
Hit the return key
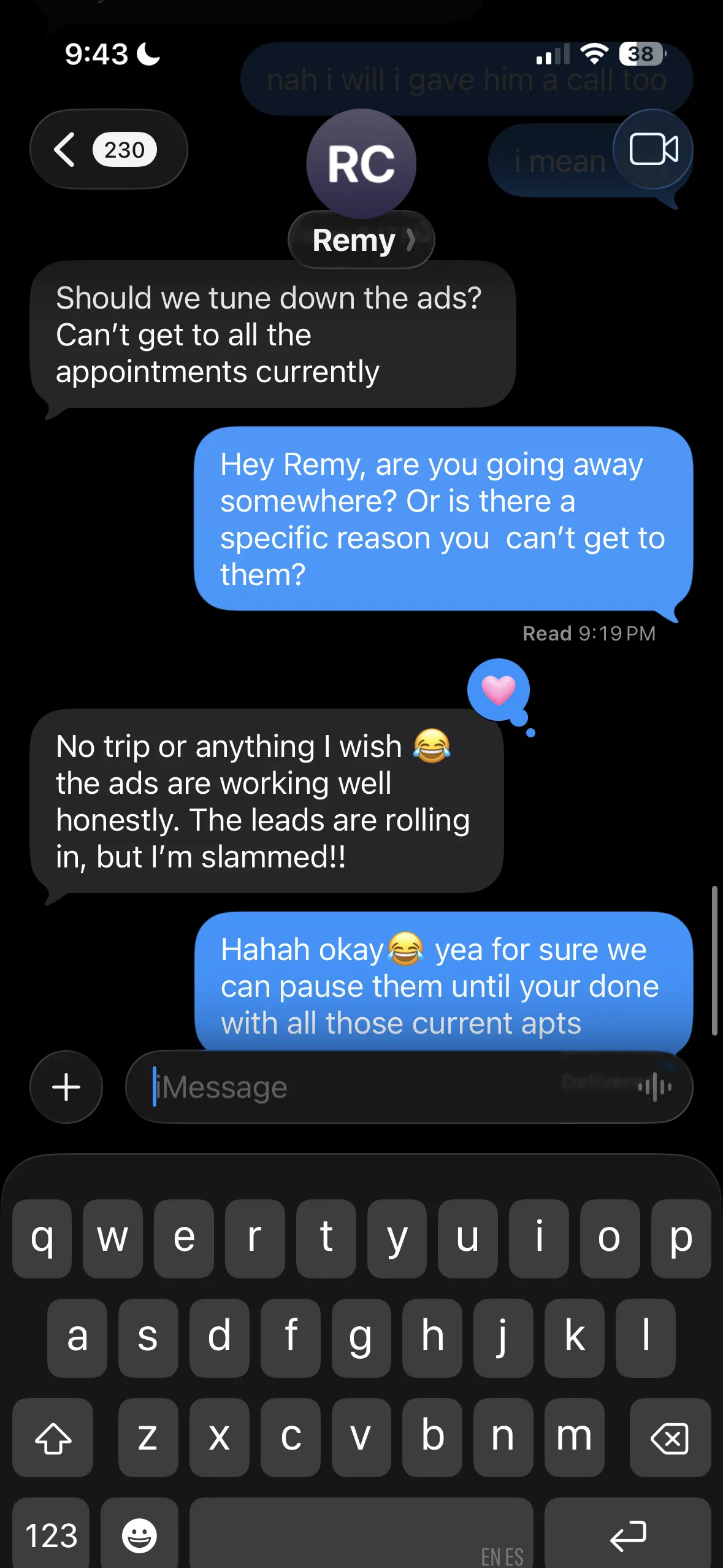coord(628,1535)
